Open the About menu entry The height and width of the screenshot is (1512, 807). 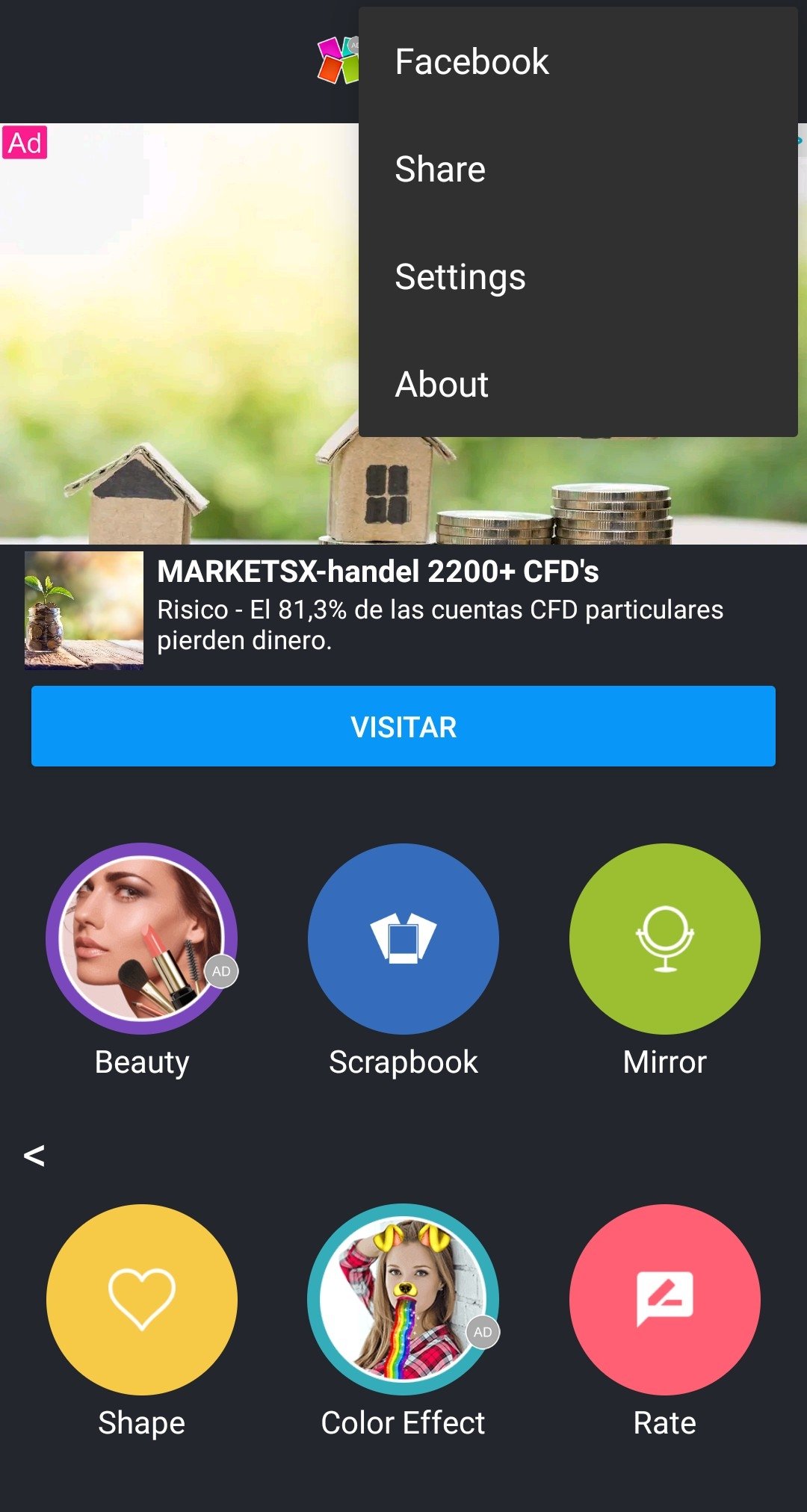click(442, 385)
